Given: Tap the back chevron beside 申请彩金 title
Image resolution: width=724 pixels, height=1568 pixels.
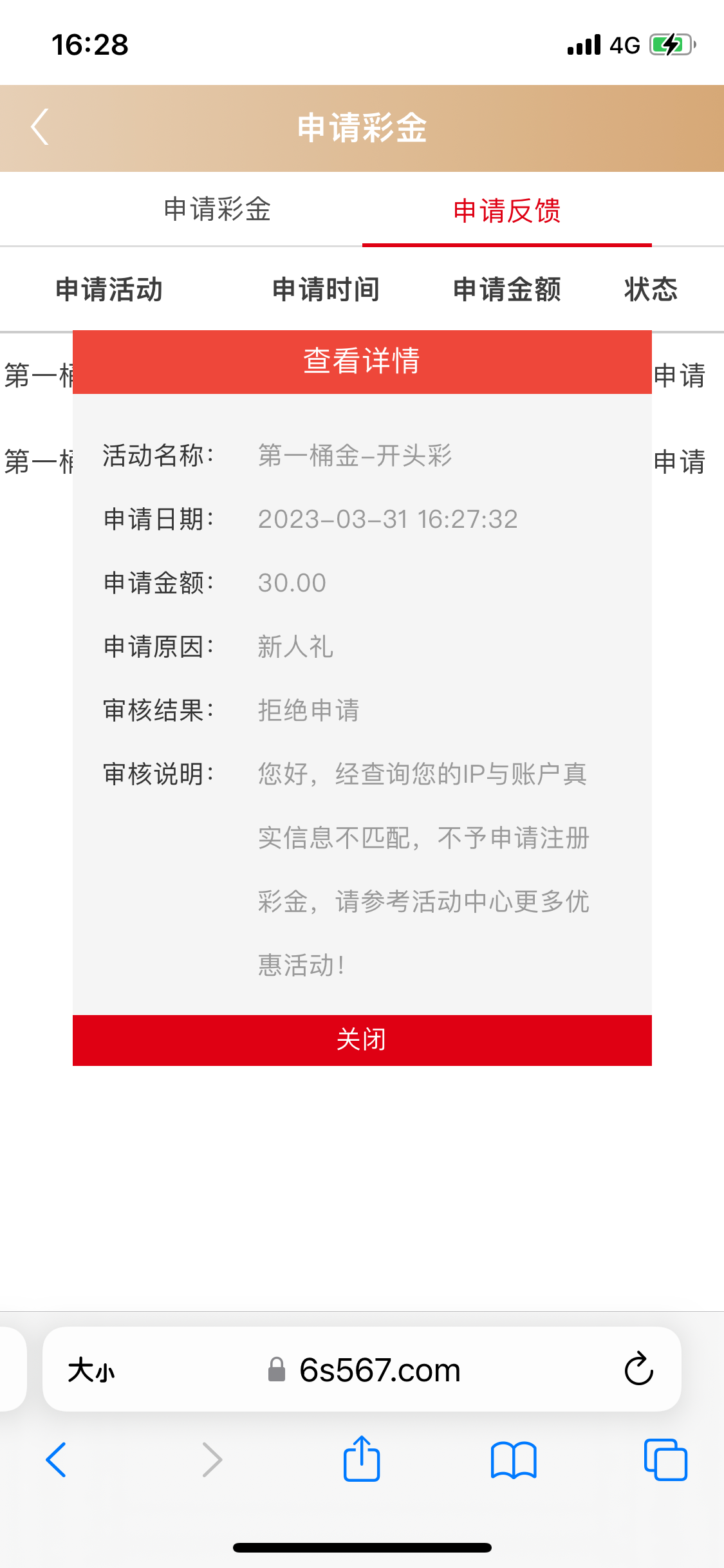Looking at the screenshot, I should tap(39, 127).
